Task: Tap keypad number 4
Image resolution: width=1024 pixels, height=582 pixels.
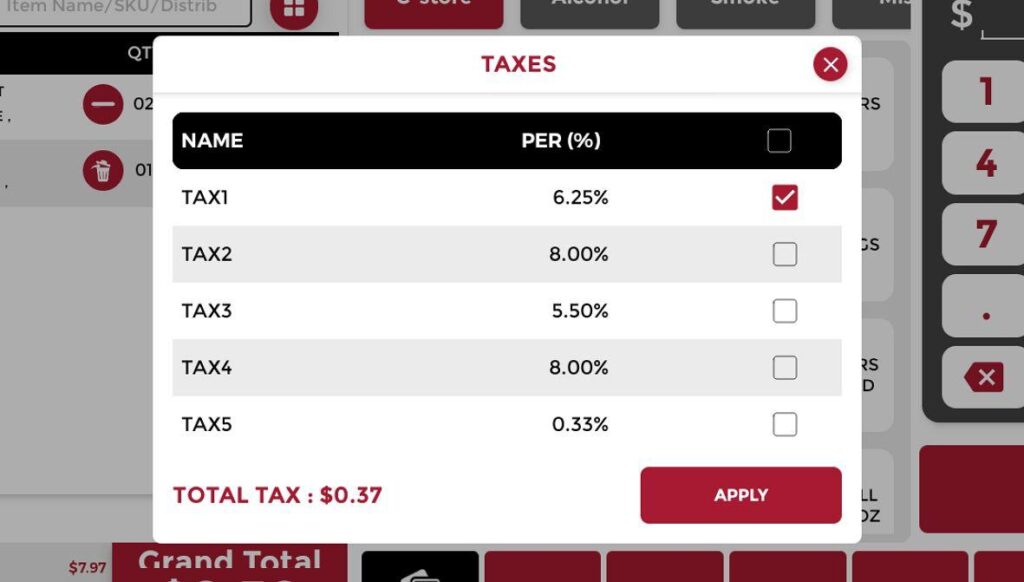Action: point(985,163)
